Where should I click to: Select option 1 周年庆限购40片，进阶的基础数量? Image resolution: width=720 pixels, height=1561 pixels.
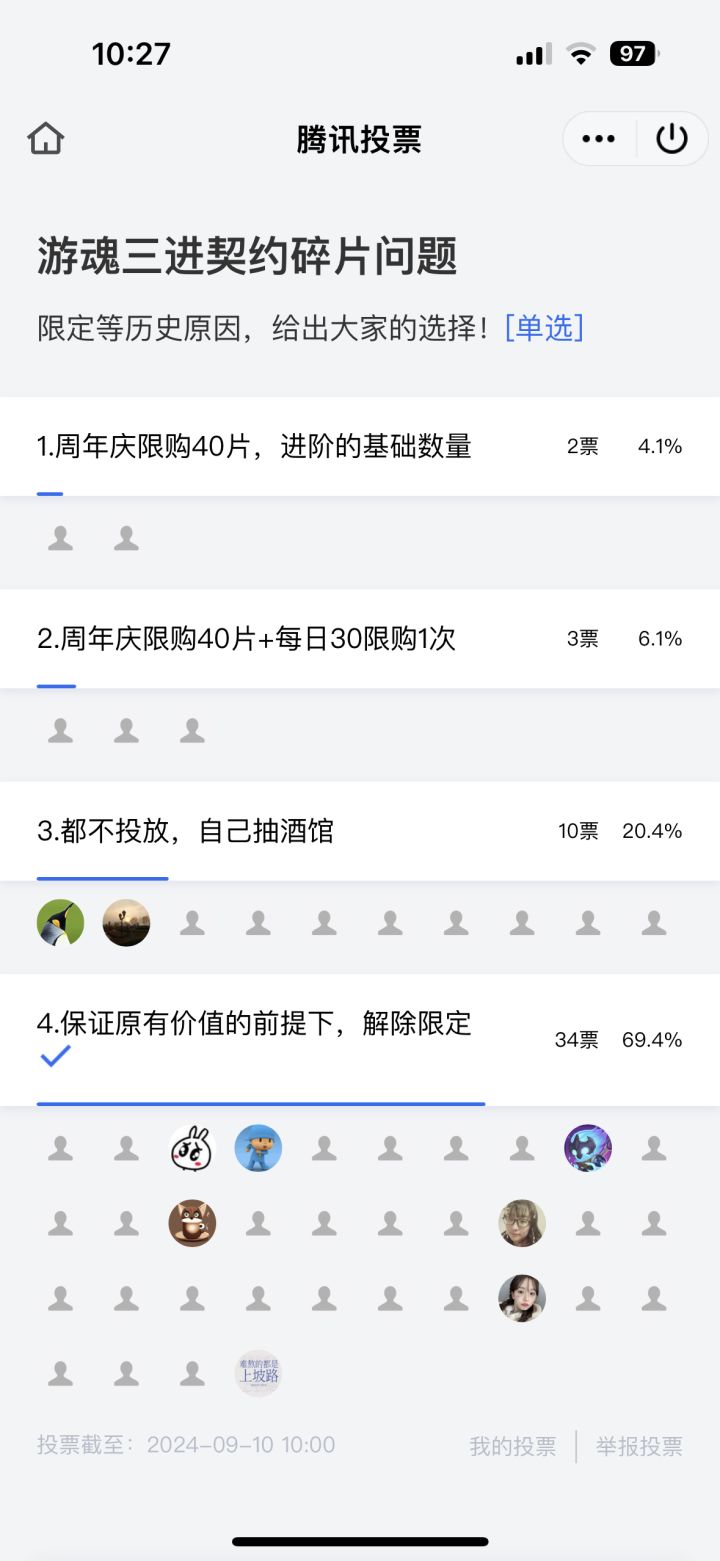(254, 447)
